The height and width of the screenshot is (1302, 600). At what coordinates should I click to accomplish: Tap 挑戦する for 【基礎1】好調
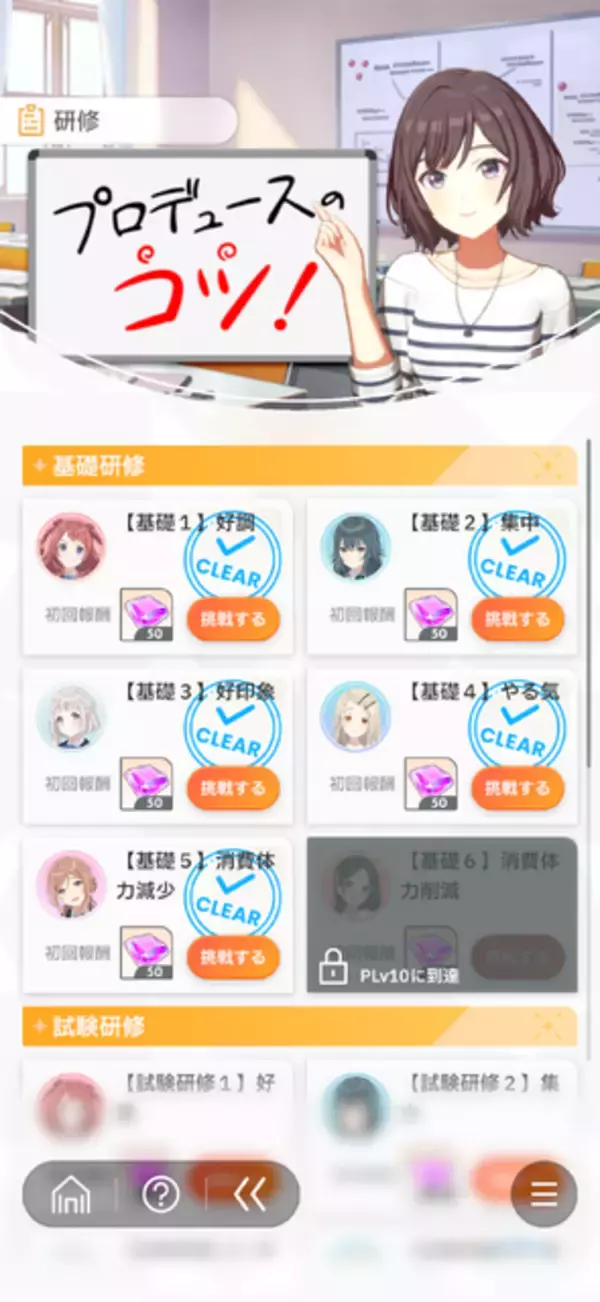coord(233,619)
